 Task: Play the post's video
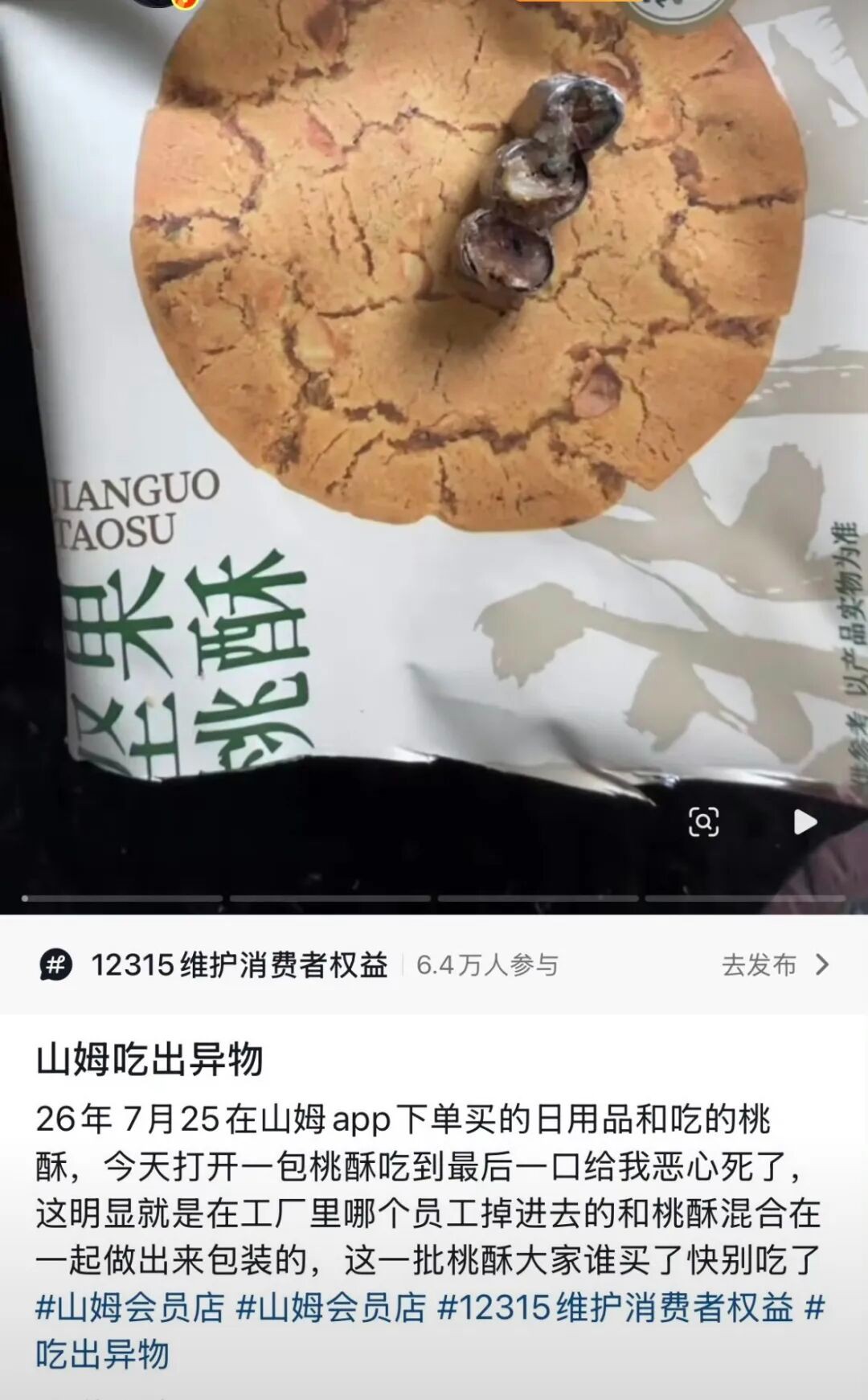(805, 822)
